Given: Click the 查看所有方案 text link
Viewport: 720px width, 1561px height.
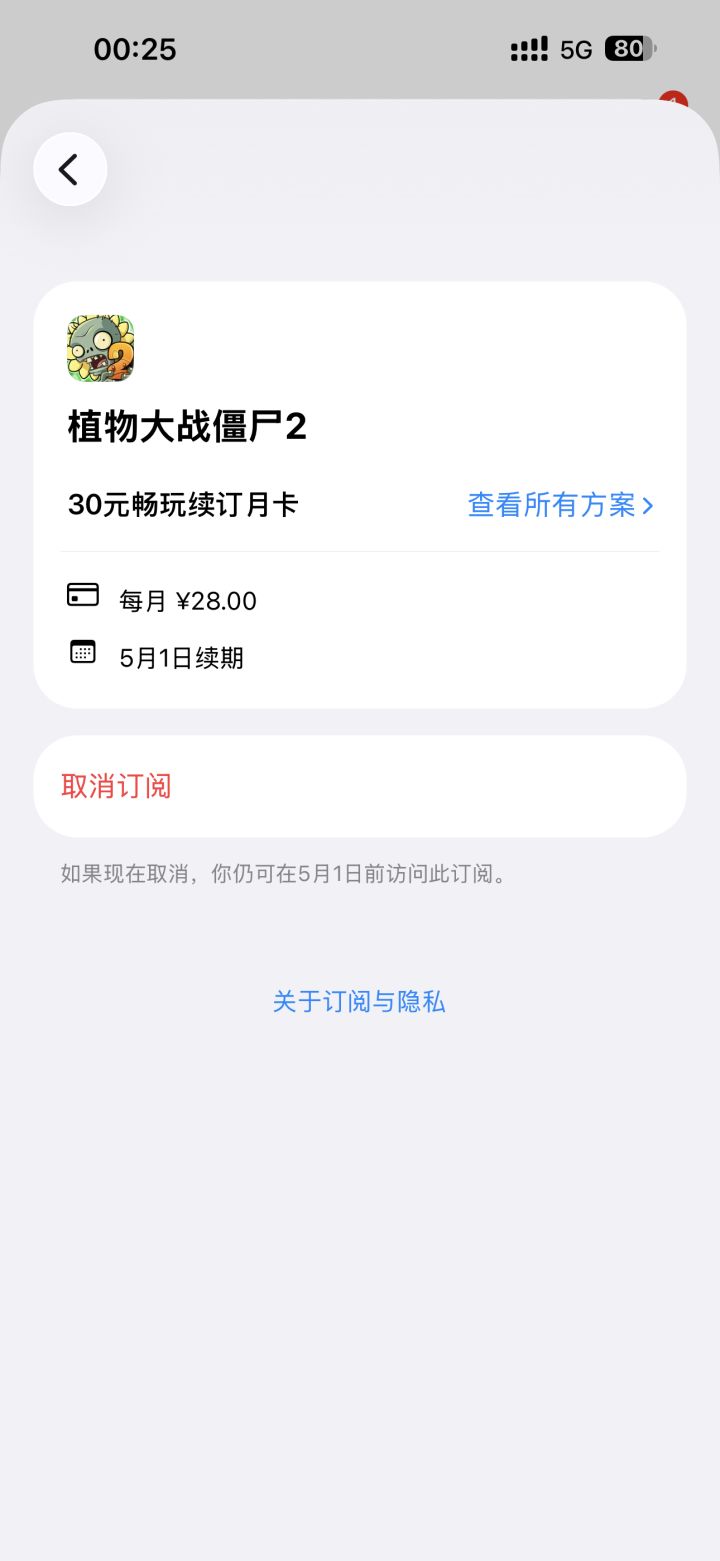Looking at the screenshot, I should pos(551,505).
